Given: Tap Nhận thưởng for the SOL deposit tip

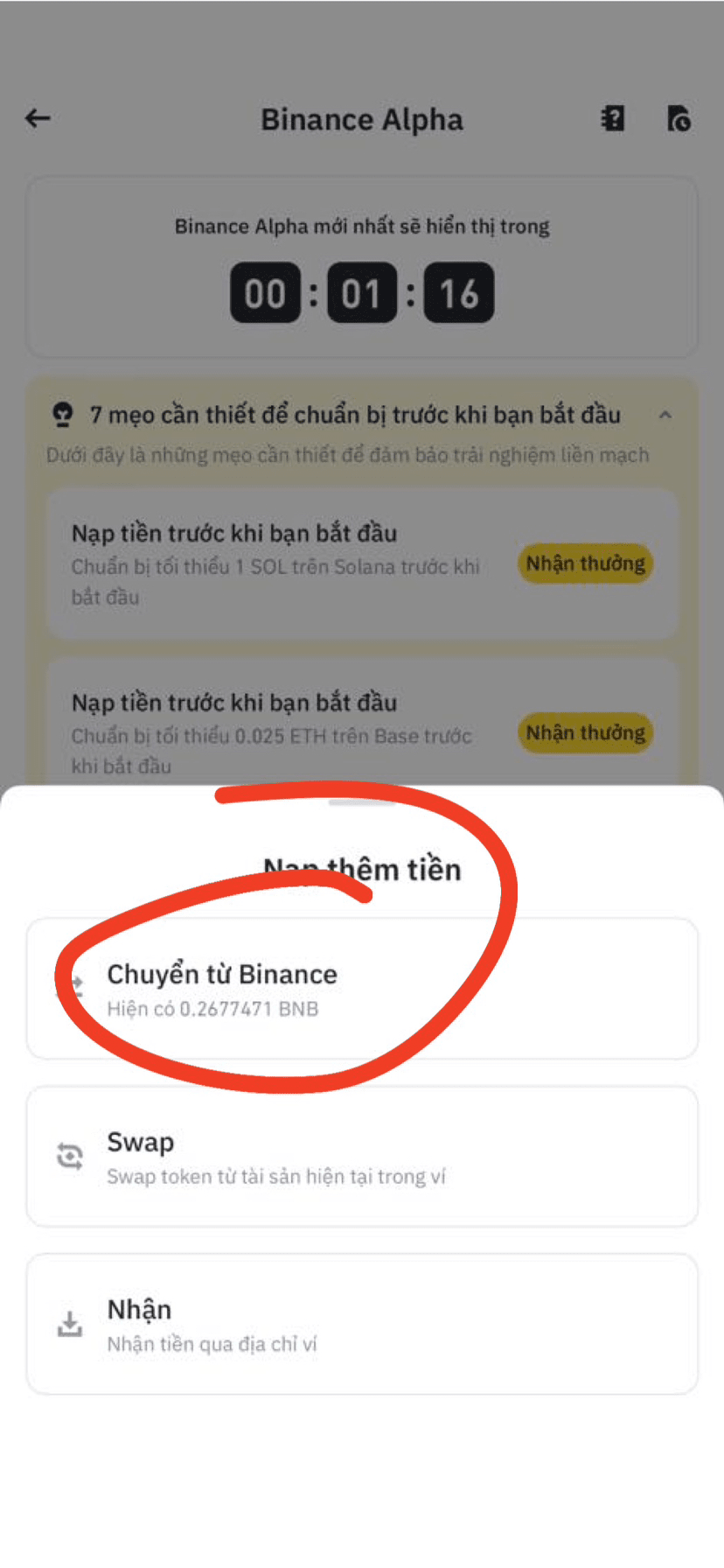Looking at the screenshot, I should click(585, 563).
